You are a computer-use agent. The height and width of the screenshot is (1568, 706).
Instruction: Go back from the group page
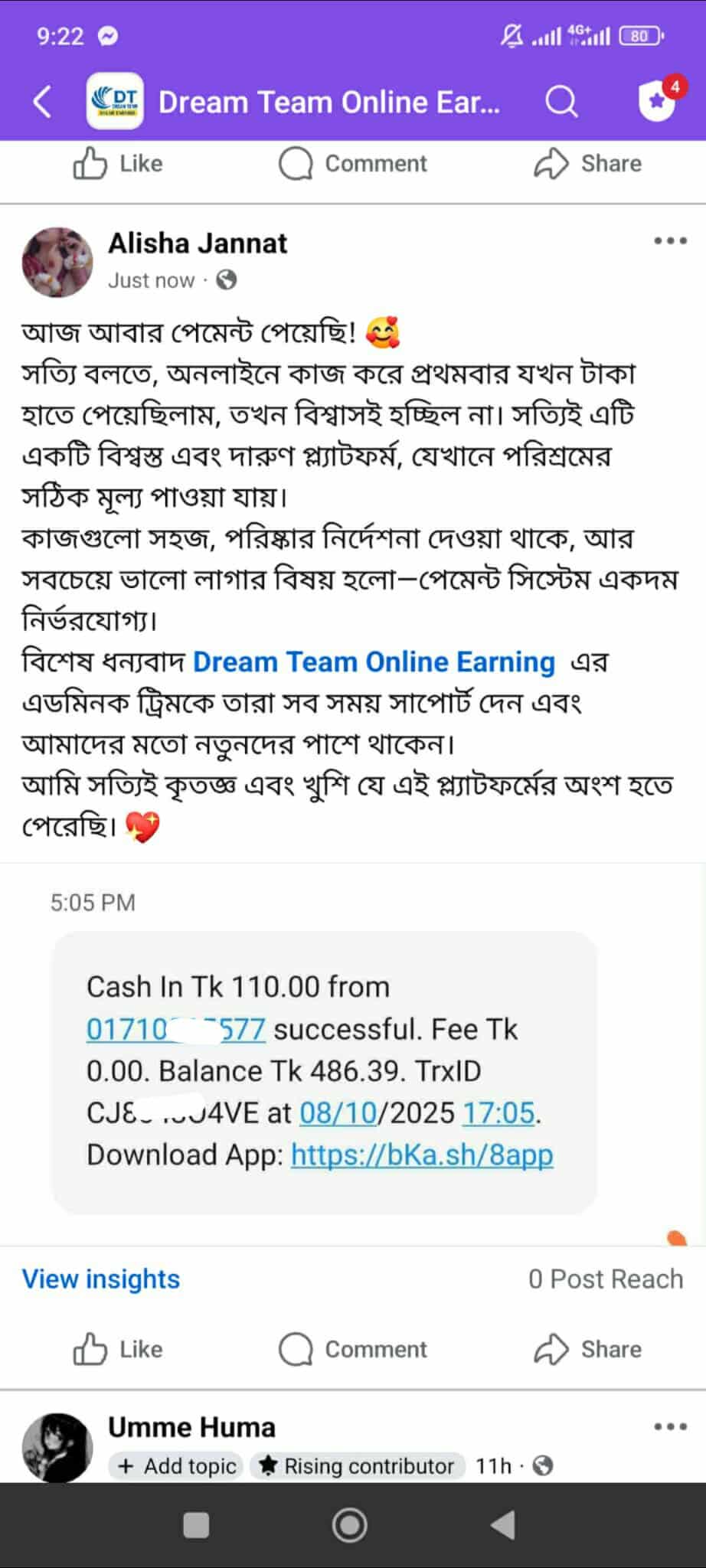click(43, 102)
